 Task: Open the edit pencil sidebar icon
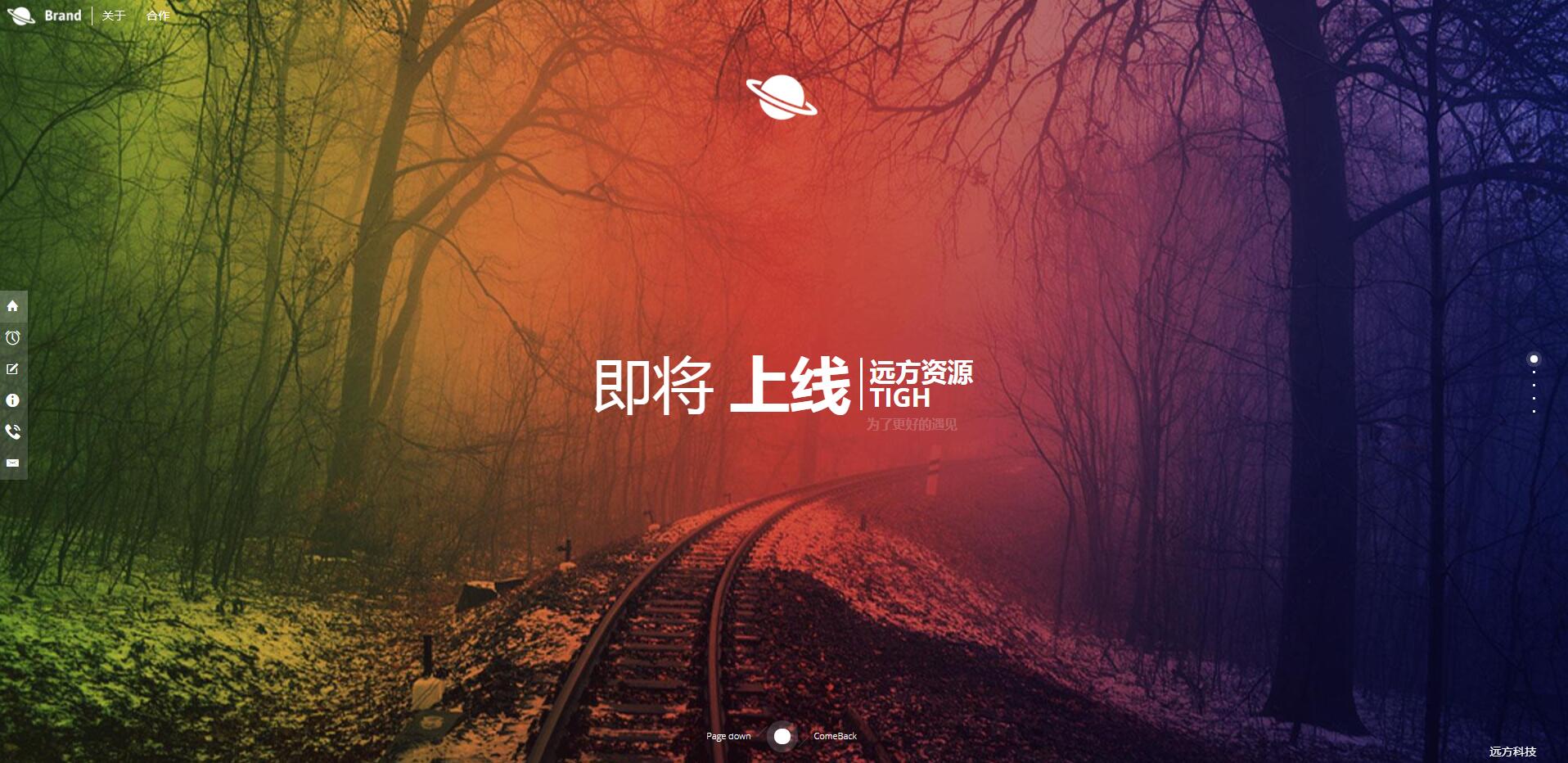tap(13, 369)
